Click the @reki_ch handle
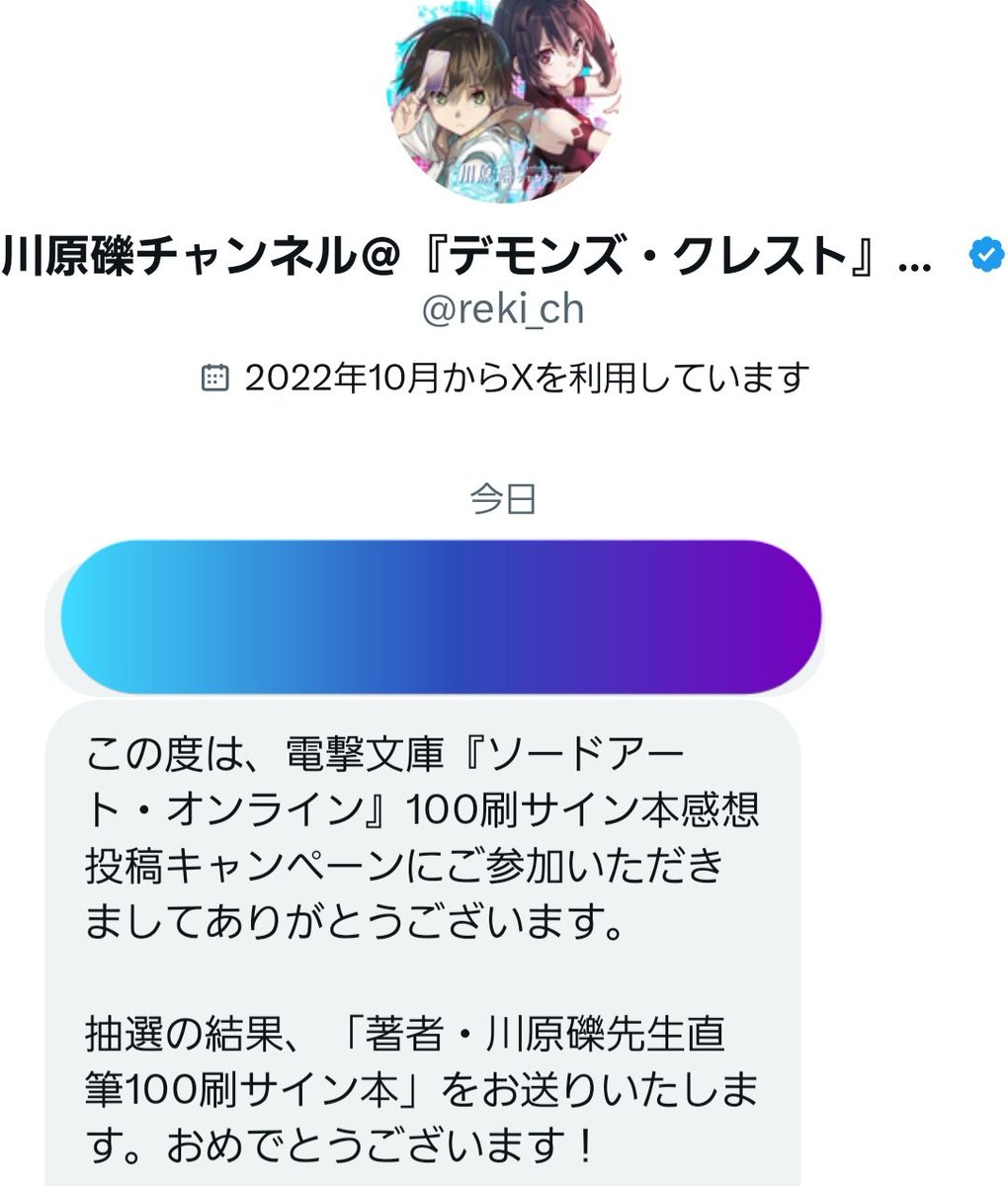The height and width of the screenshot is (1186, 1008). 504,309
